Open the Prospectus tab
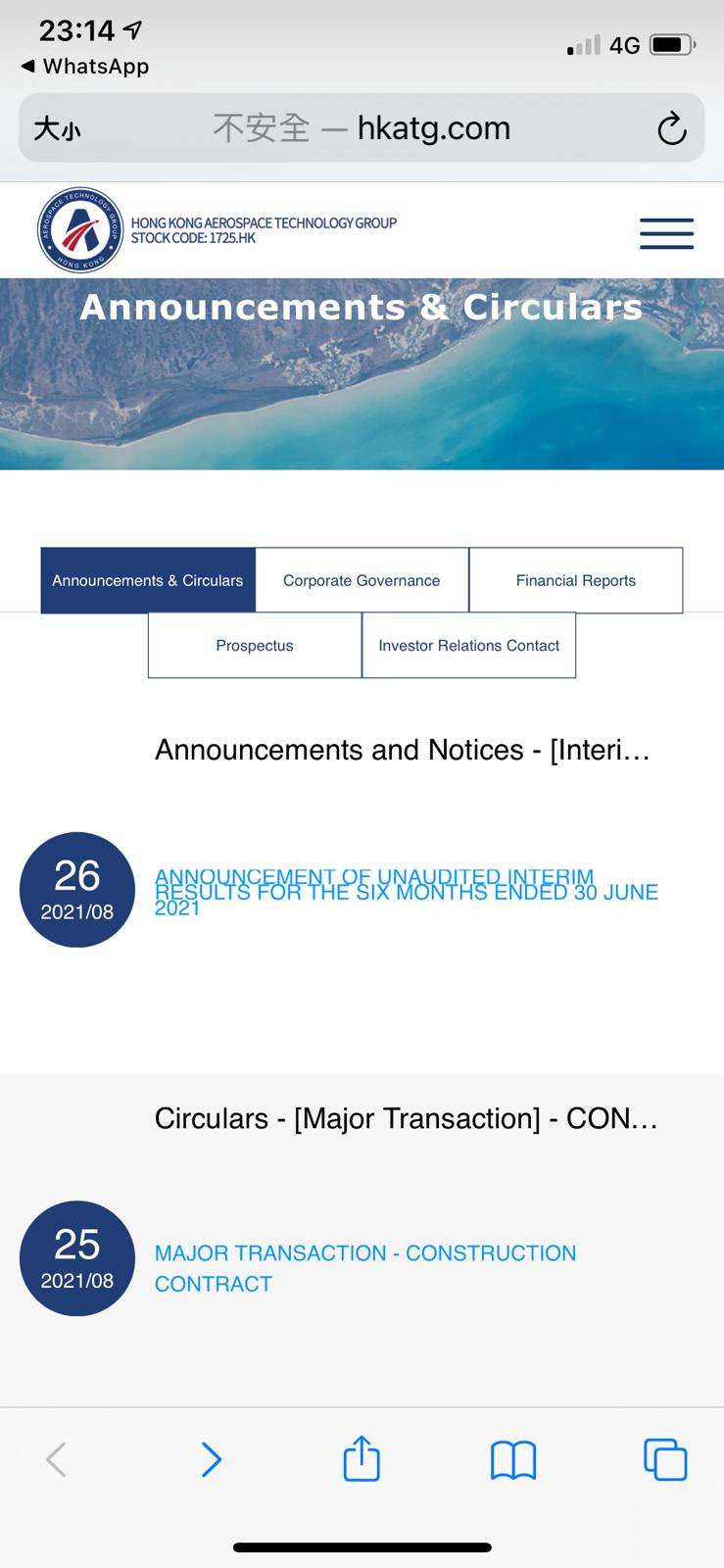The image size is (724, 1568). tap(255, 645)
